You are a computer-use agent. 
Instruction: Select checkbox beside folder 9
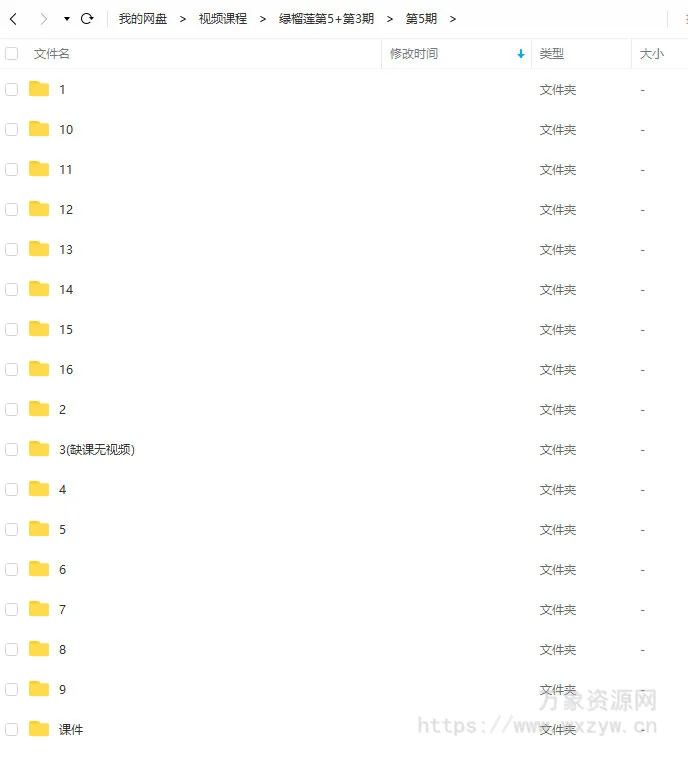[12, 689]
